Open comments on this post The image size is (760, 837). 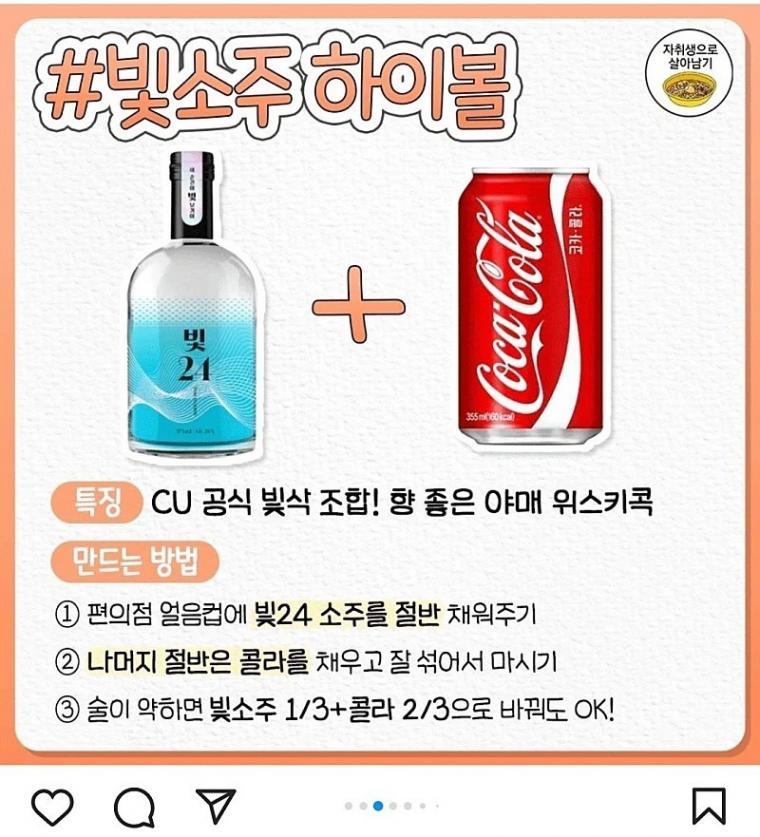132,805
